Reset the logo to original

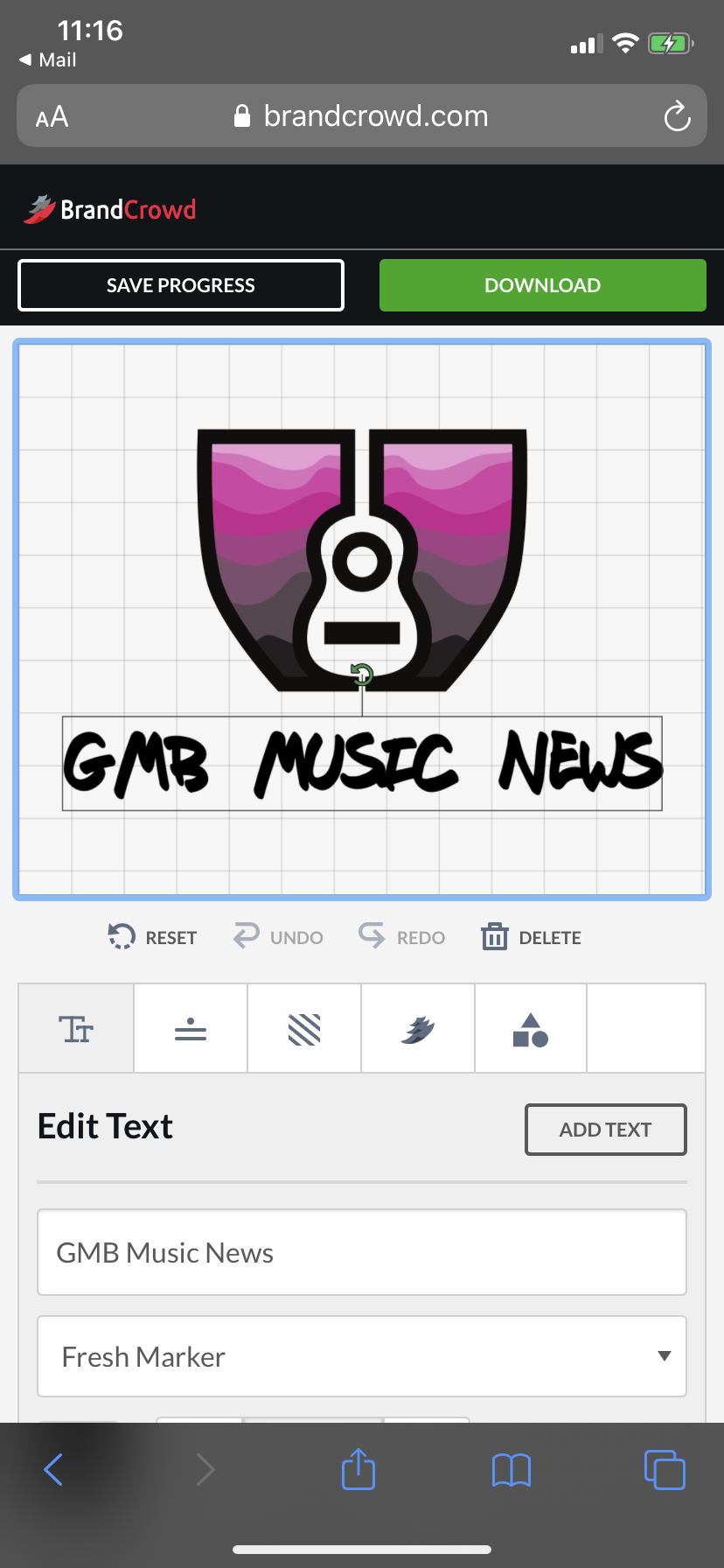coord(153,937)
